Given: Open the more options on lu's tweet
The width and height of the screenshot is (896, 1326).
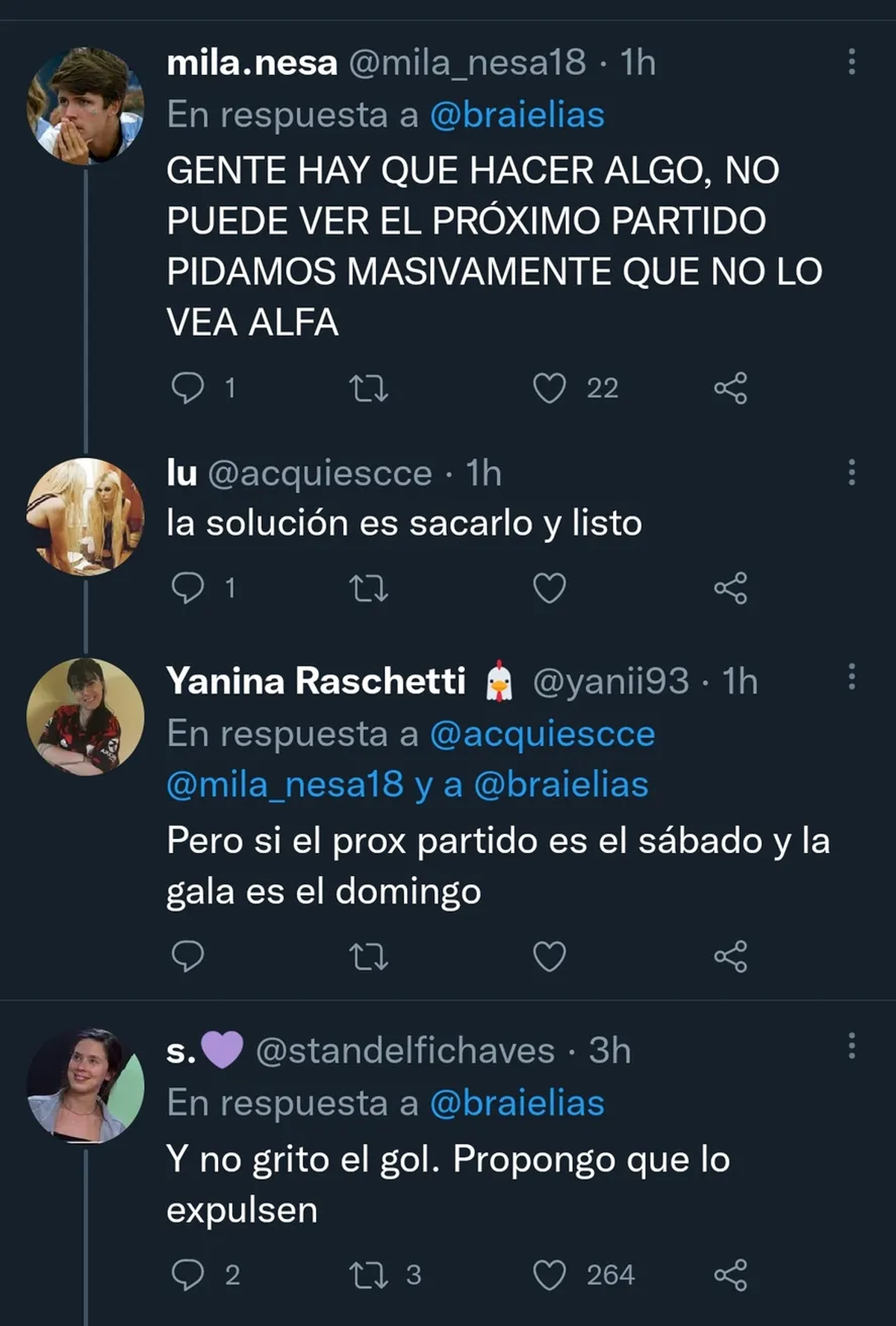Looking at the screenshot, I should (851, 473).
